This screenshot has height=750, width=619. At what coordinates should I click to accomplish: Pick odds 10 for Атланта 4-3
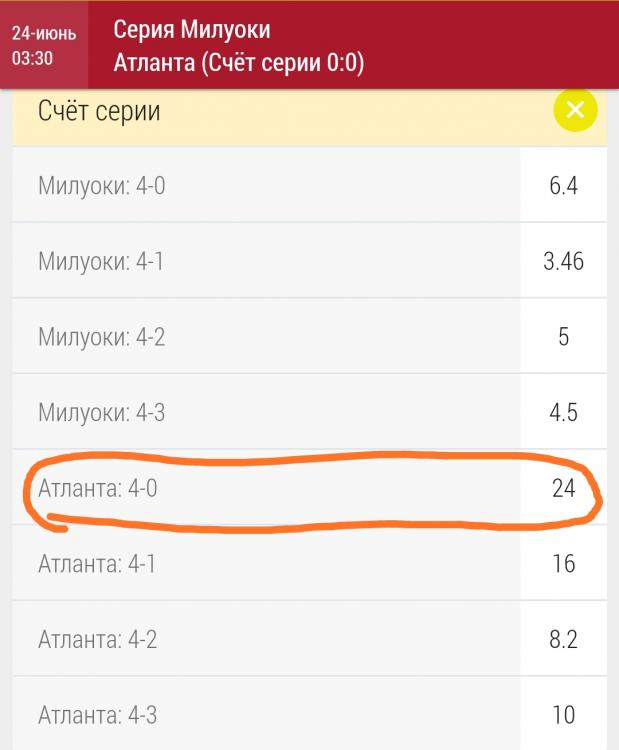(x=563, y=715)
